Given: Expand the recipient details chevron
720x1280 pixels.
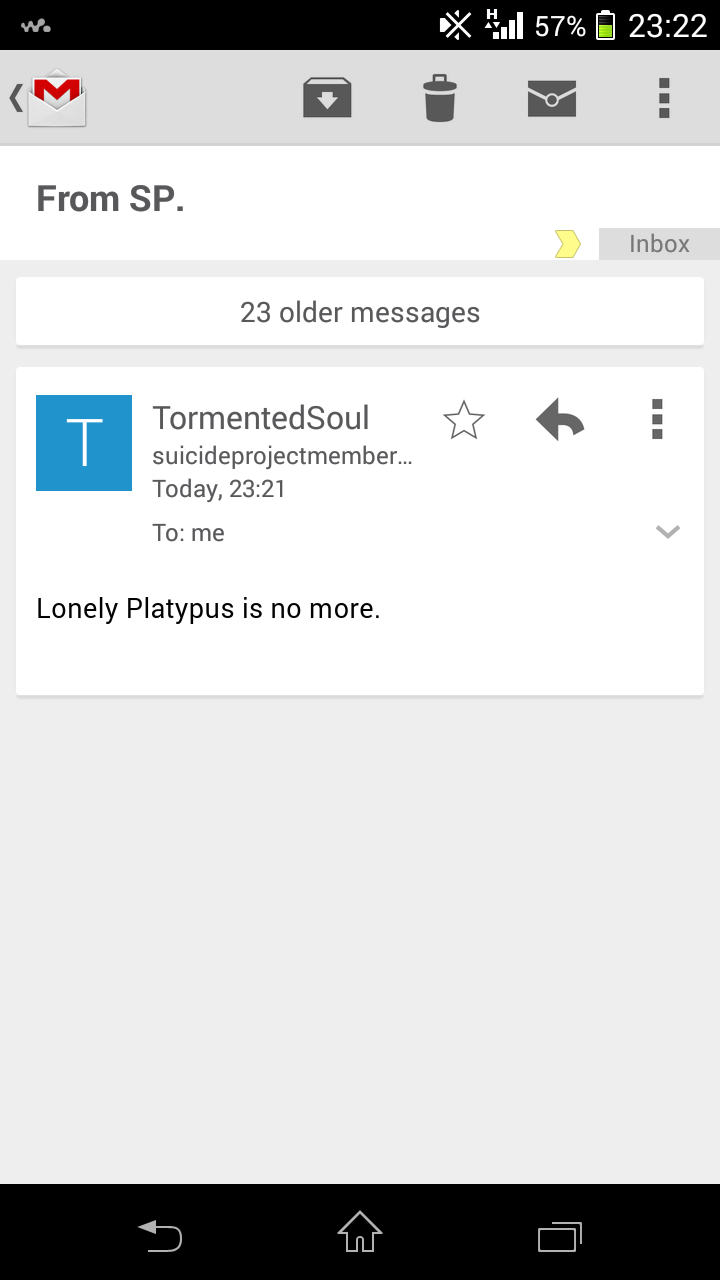Looking at the screenshot, I should [x=667, y=532].
